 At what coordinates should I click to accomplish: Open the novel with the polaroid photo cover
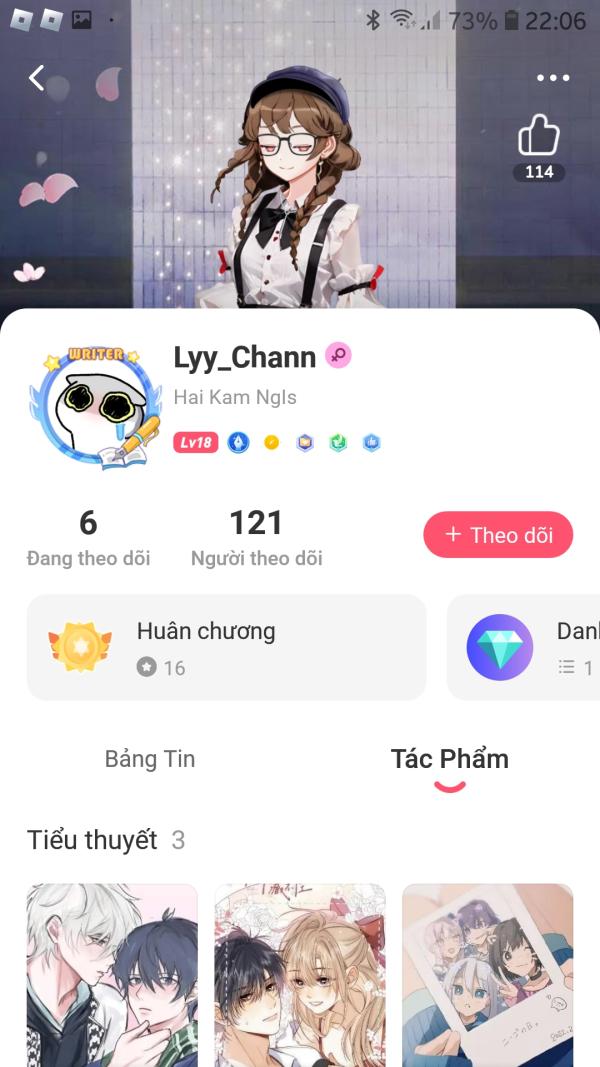[488, 975]
